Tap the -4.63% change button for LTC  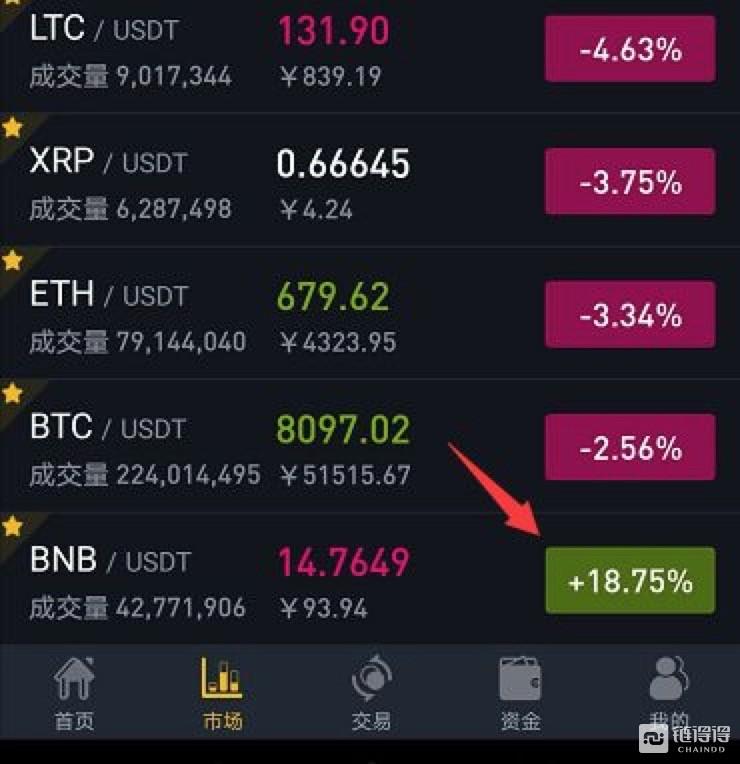pyautogui.click(x=630, y=48)
